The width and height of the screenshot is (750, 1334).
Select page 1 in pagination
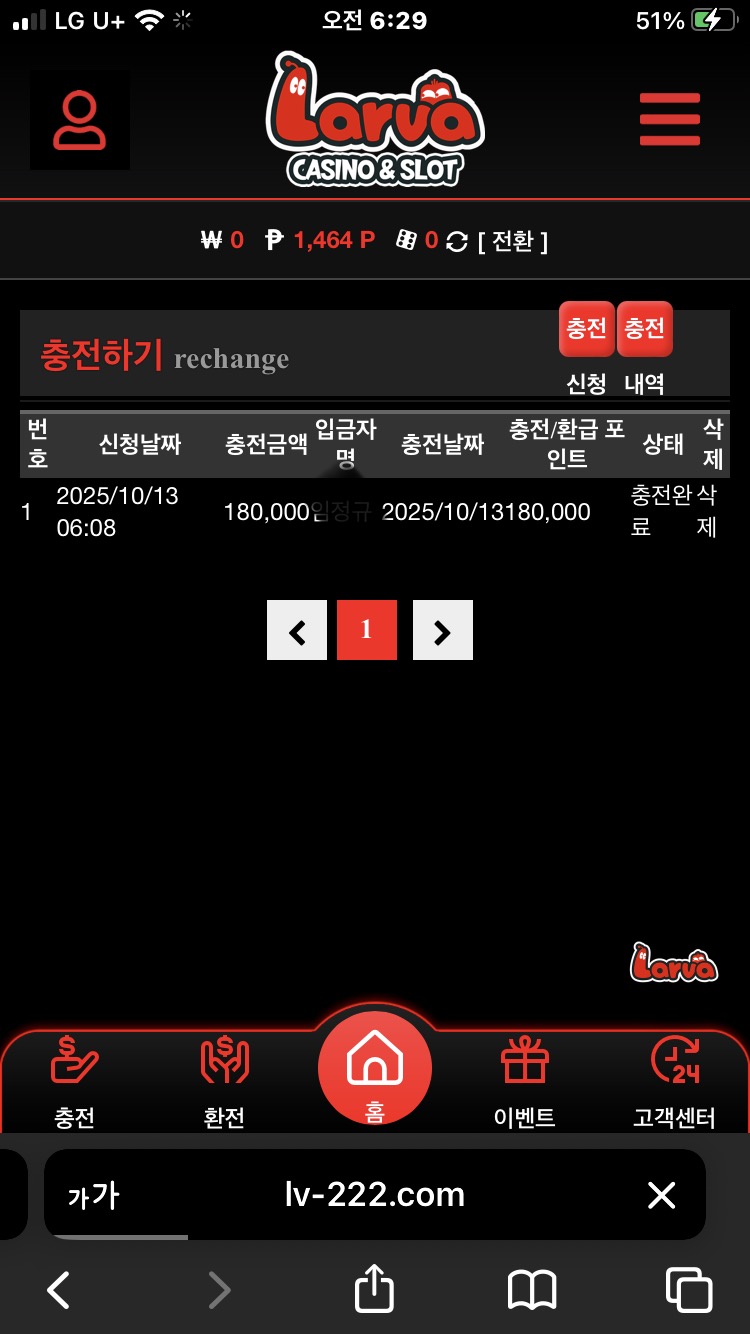367,630
